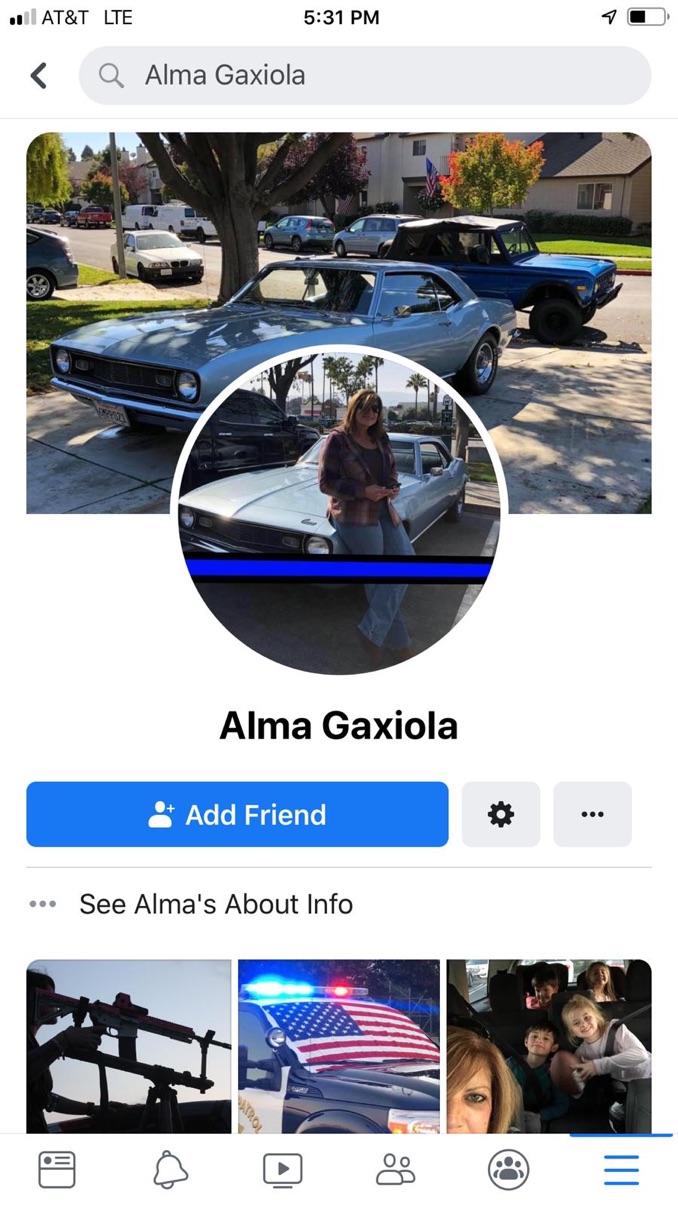678x1206 pixels.
Task: Open the photo of the mounted rifle
Action: point(129,1046)
